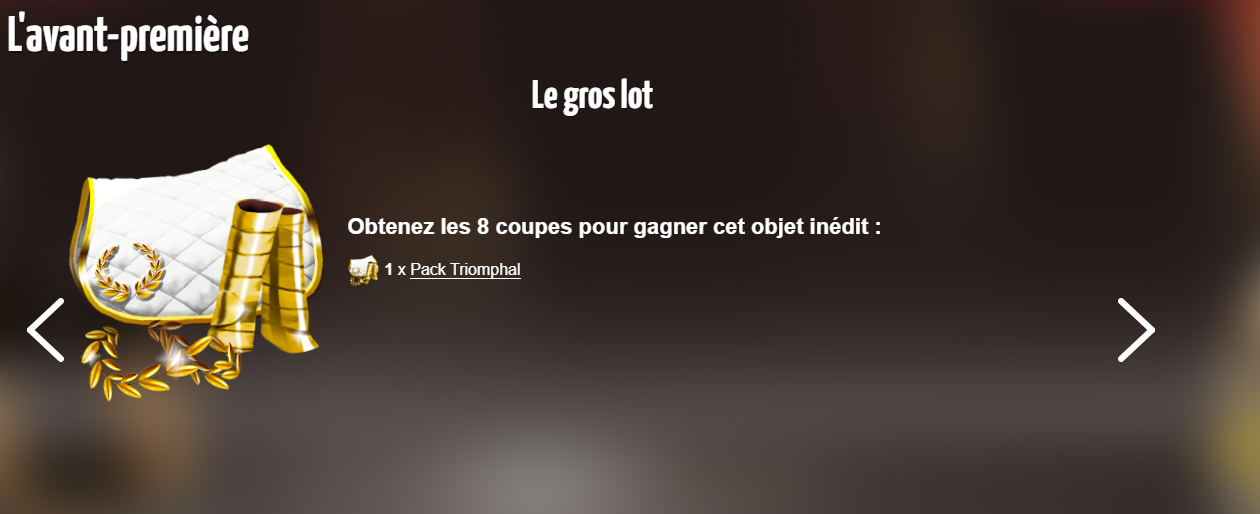The height and width of the screenshot is (514, 1260).
Task: Go to the previous prize slide
Action: click(46, 330)
